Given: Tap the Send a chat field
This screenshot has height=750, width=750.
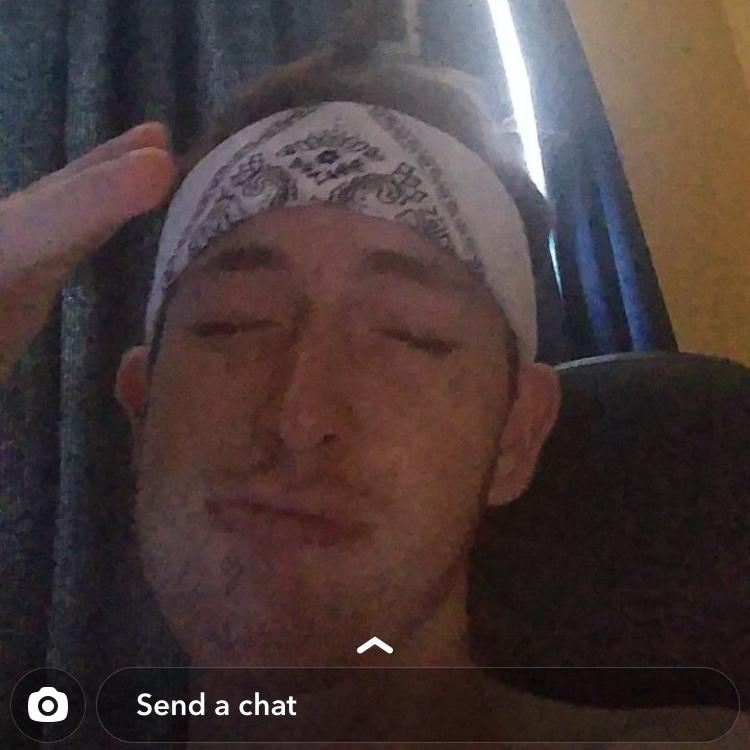Looking at the screenshot, I should [x=416, y=705].
